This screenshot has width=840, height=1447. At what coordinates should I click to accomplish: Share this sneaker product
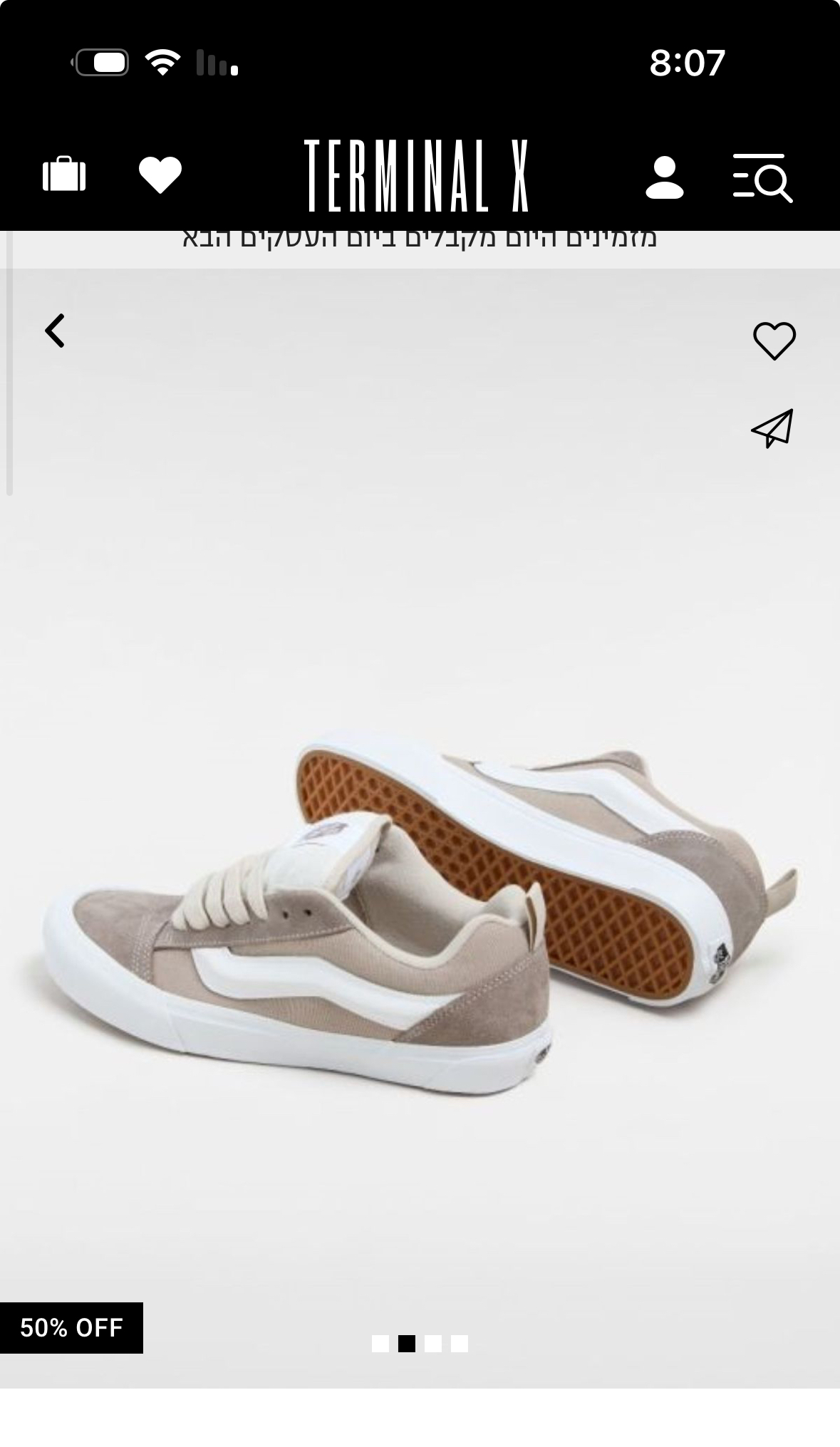coord(772,429)
